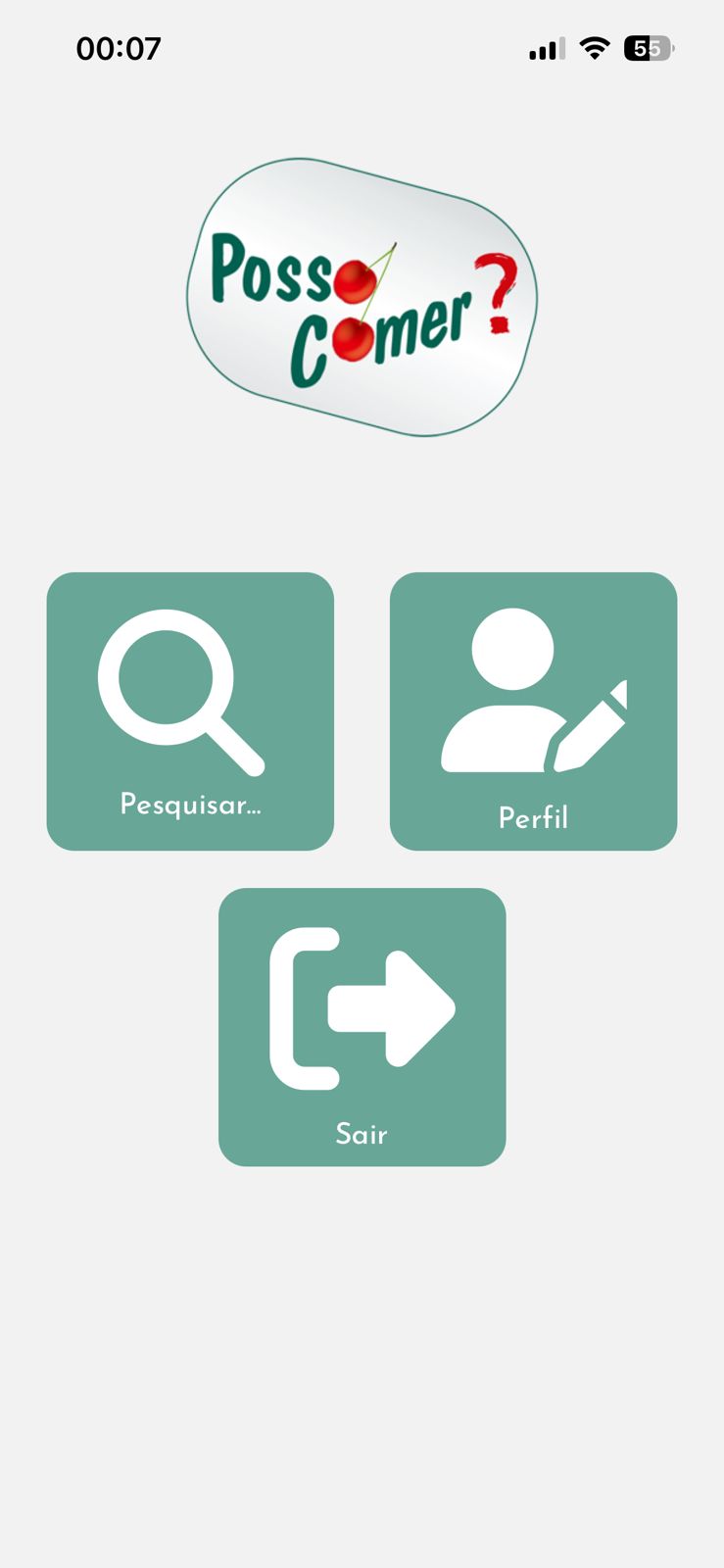
Task: Tap Sair to log out
Action: tap(362, 1027)
